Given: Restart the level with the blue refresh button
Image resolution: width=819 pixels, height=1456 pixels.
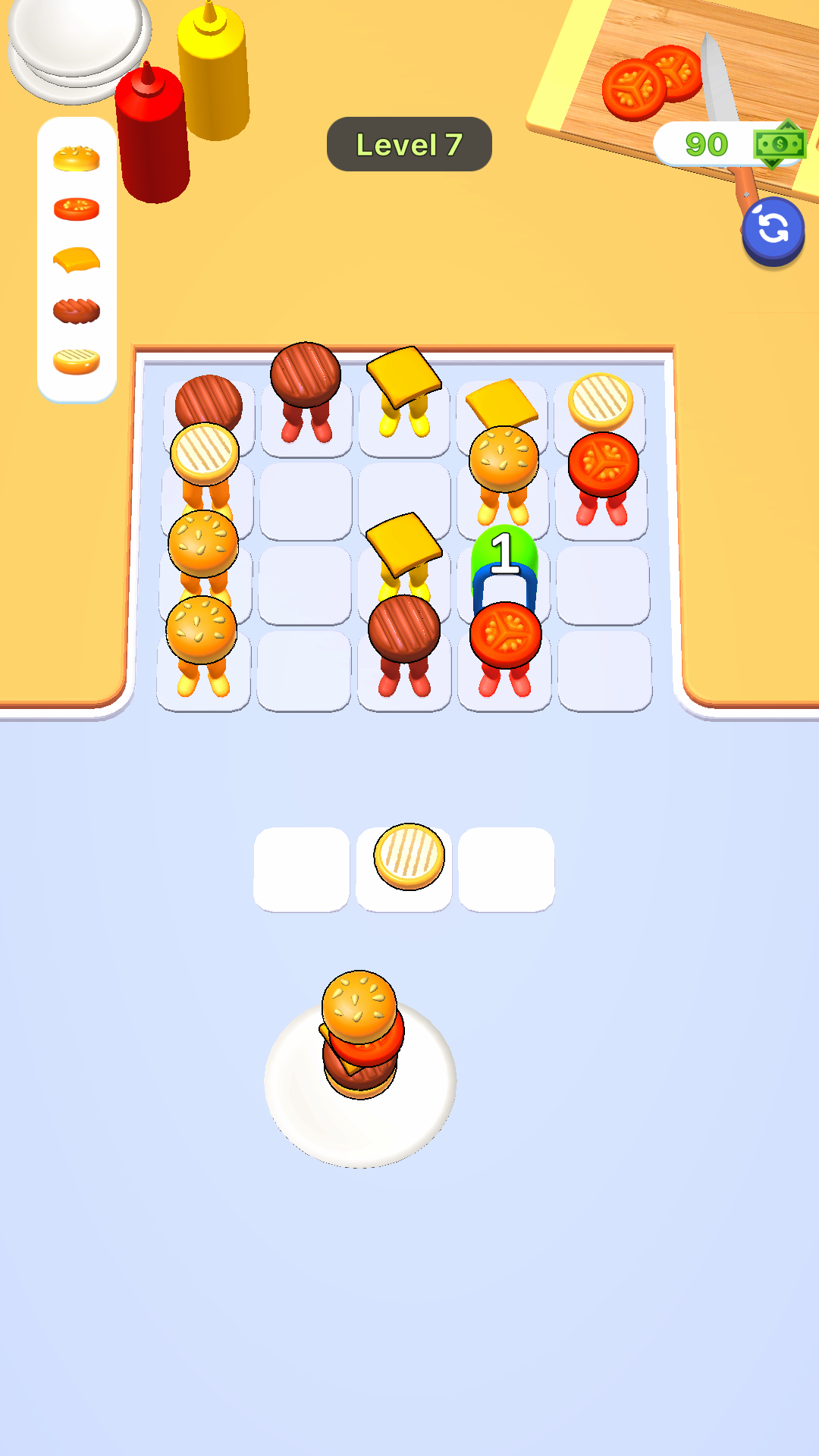Looking at the screenshot, I should click(x=773, y=229).
